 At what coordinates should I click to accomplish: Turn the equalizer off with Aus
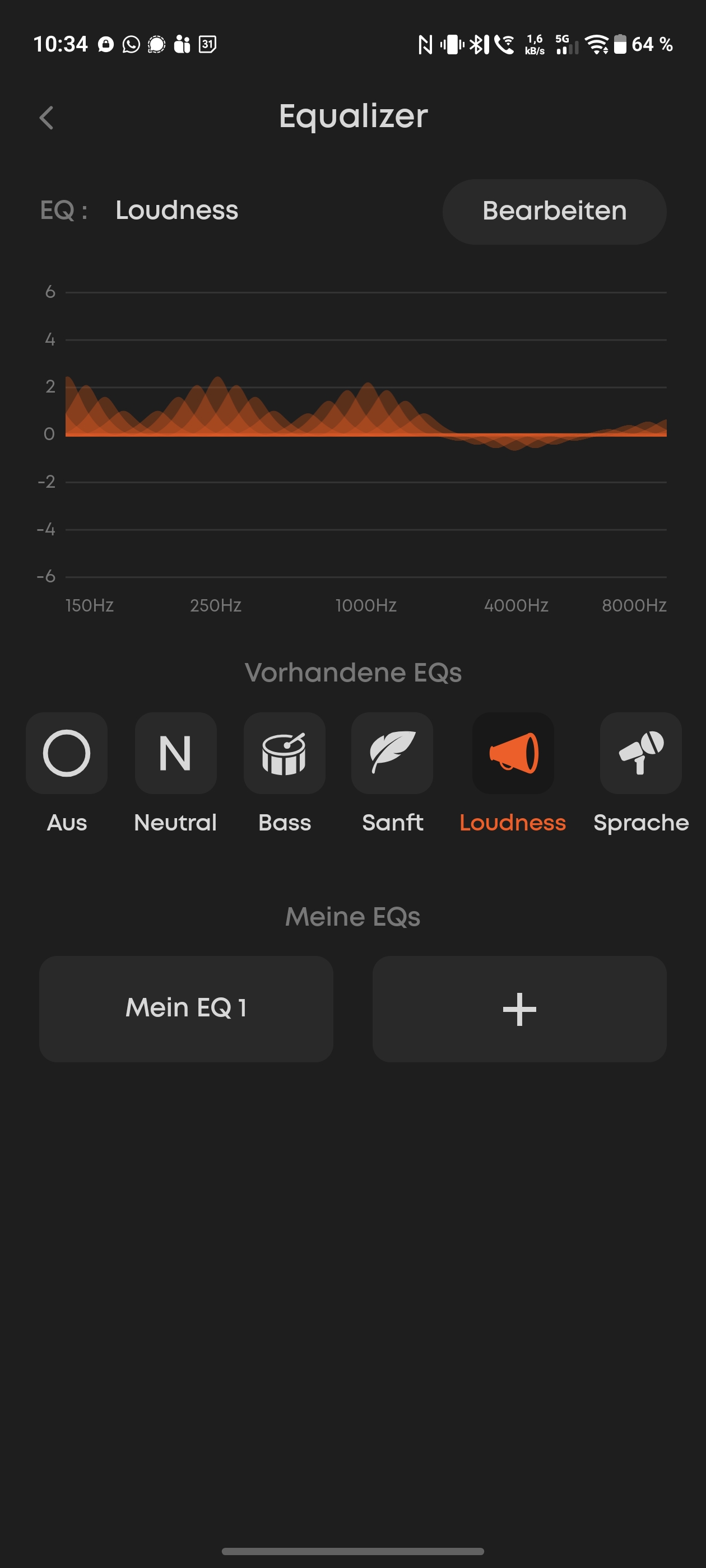click(x=66, y=753)
